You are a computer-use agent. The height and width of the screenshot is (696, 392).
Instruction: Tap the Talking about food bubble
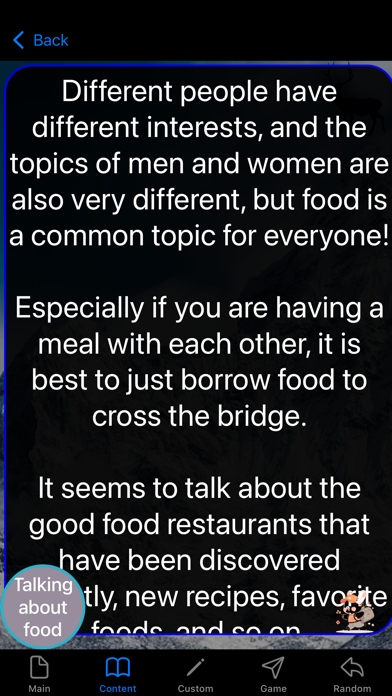coord(43,607)
